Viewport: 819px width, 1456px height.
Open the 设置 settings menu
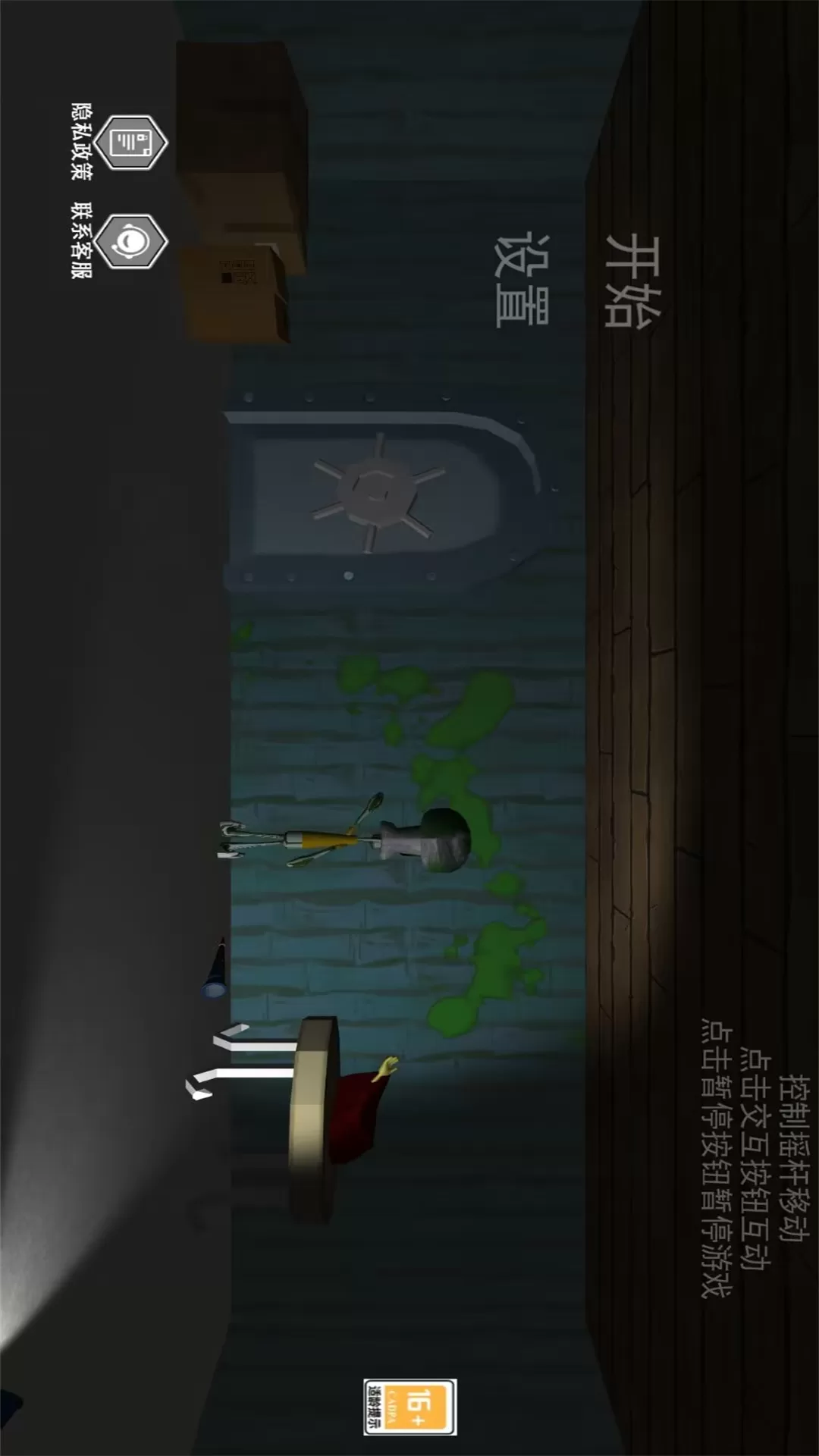(x=522, y=281)
